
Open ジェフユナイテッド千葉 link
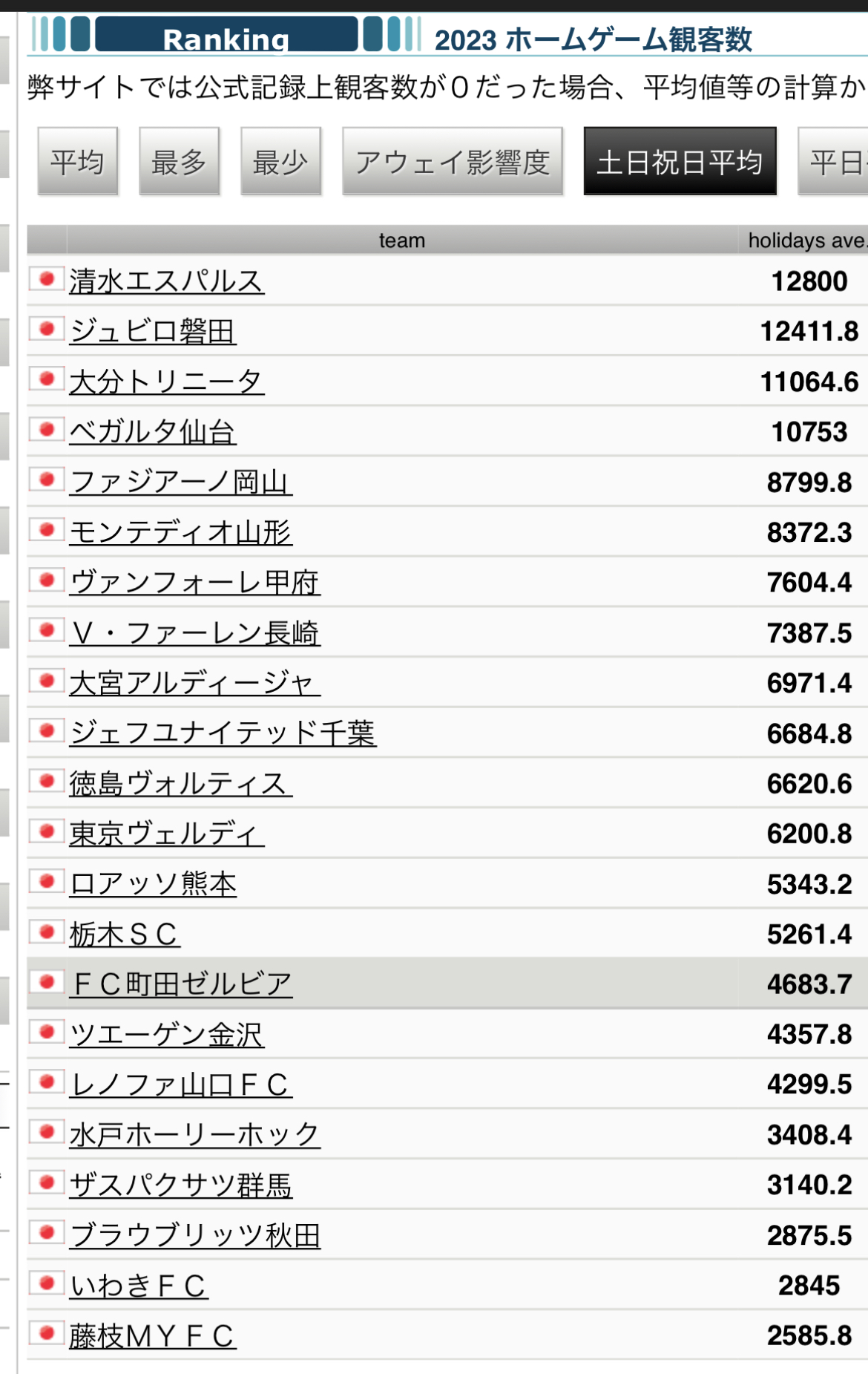click(223, 733)
